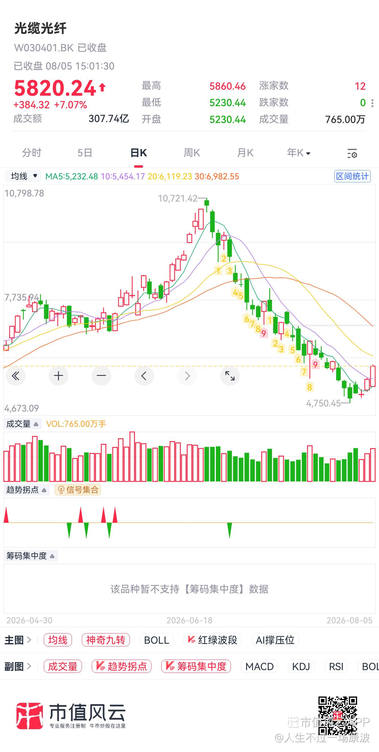Open the 均线 indicator dropdown
The image size is (379, 752).
[x=24, y=176]
